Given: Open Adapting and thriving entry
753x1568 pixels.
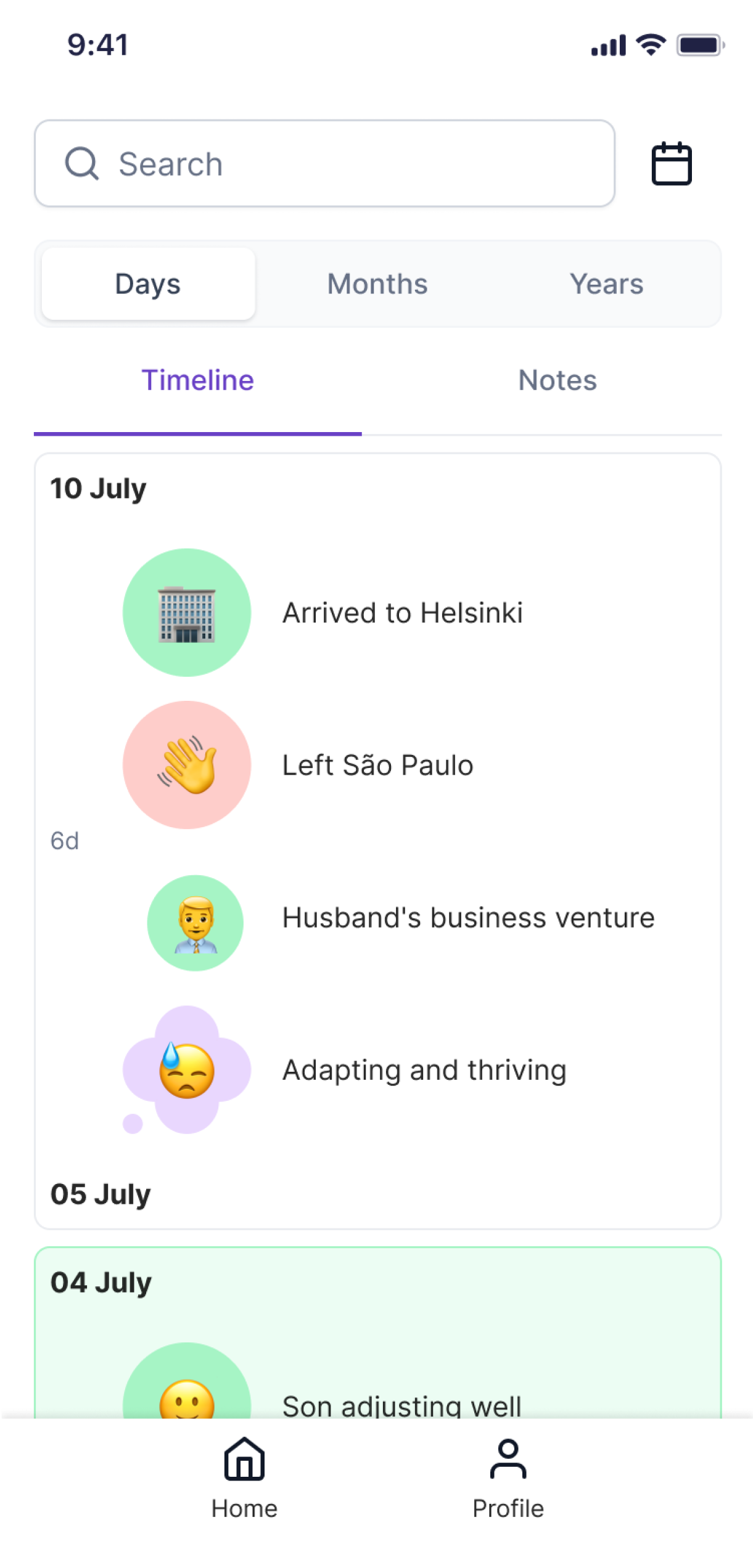Looking at the screenshot, I should click(x=424, y=1070).
